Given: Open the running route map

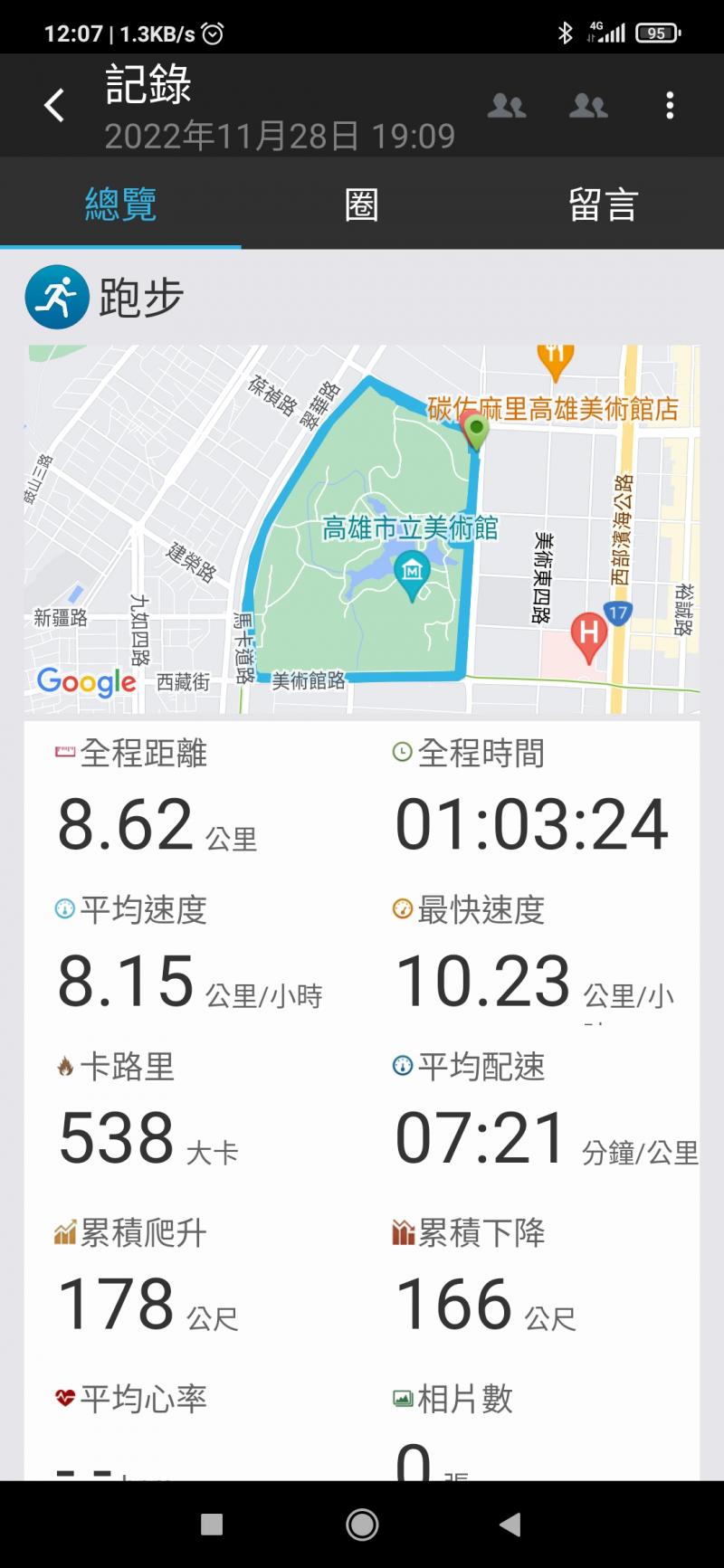Looking at the screenshot, I should pyautogui.click(x=362, y=529).
